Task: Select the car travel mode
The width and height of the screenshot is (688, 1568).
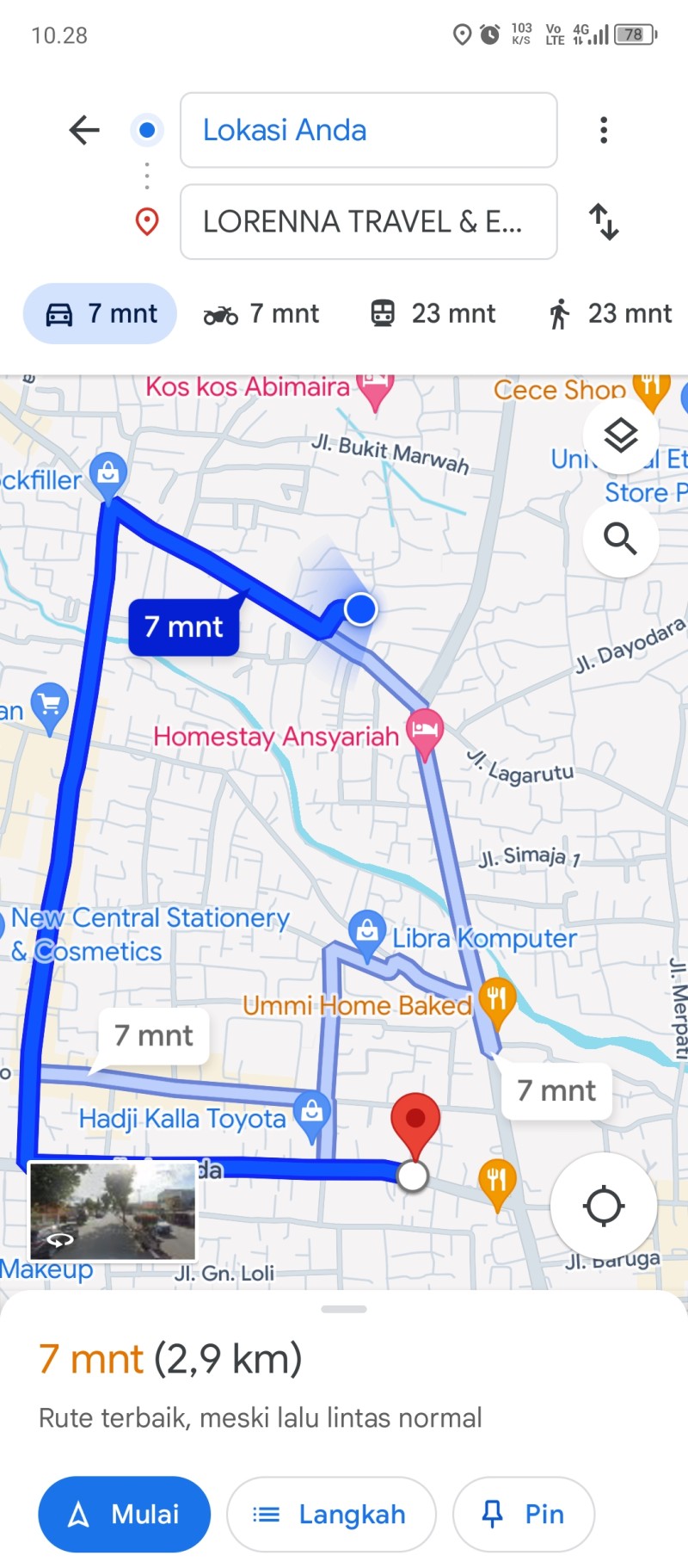Action: 100,313
